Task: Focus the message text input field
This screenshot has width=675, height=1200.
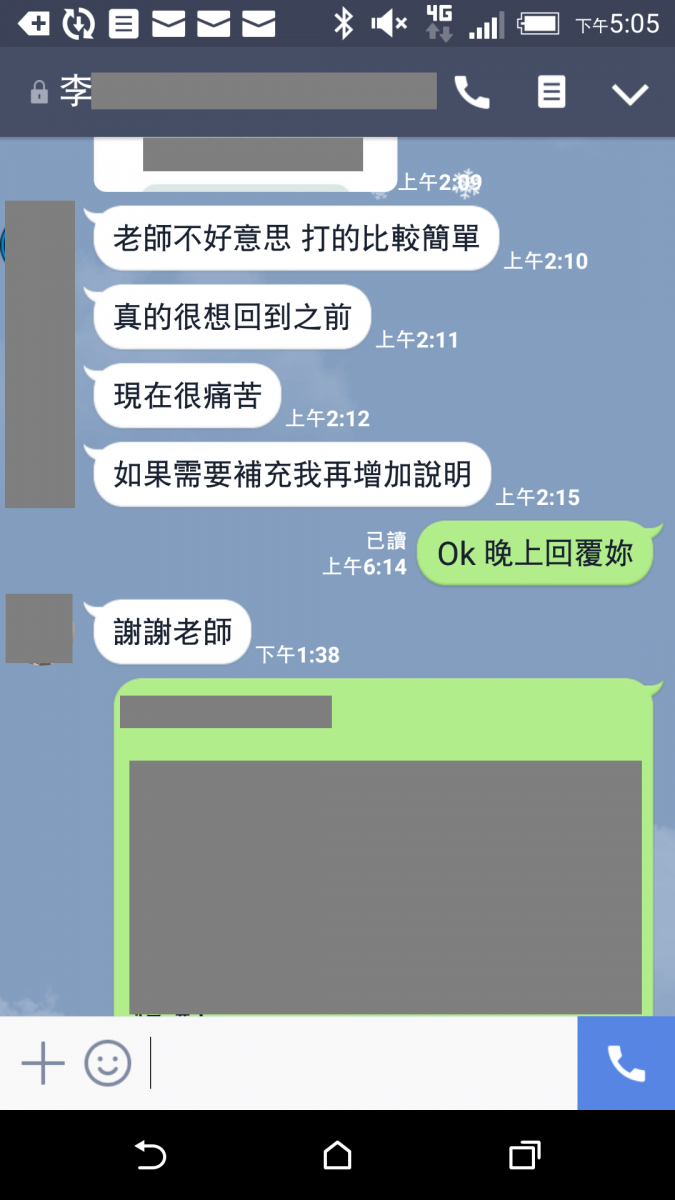Action: pos(360,1063)
